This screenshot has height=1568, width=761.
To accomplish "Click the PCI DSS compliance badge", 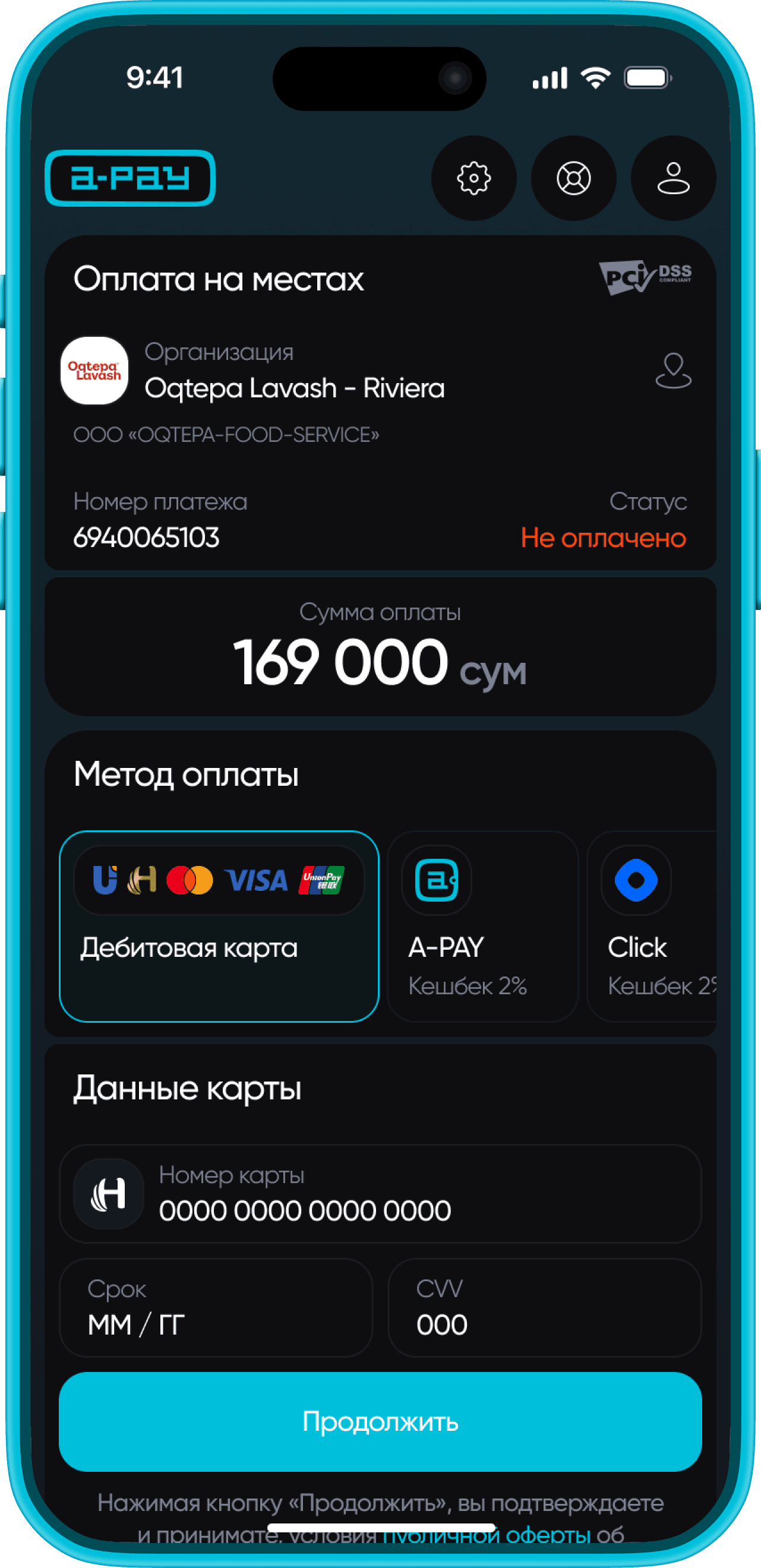I will tap(645, 277).
